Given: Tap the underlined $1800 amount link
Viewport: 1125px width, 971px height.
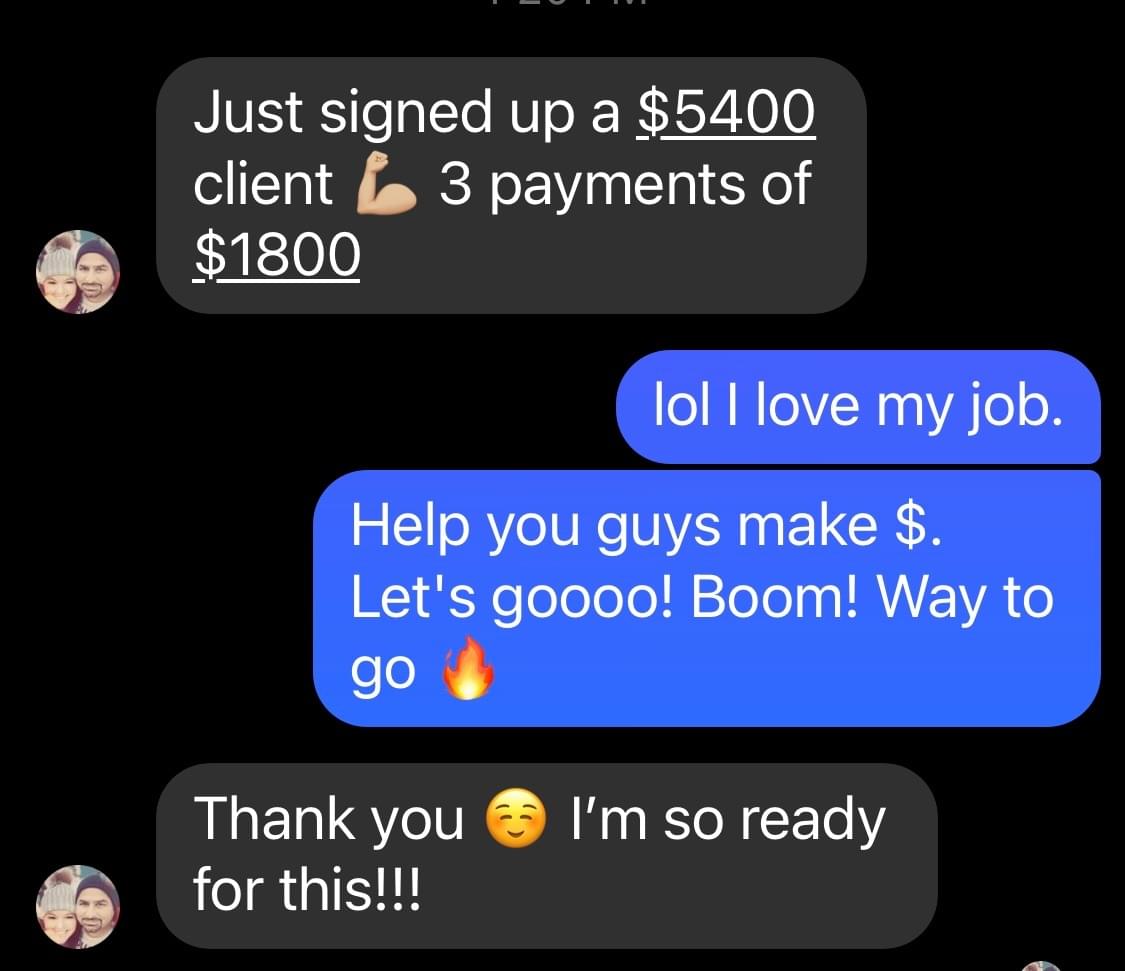Looking at the screenshot, I should (276, 256).
